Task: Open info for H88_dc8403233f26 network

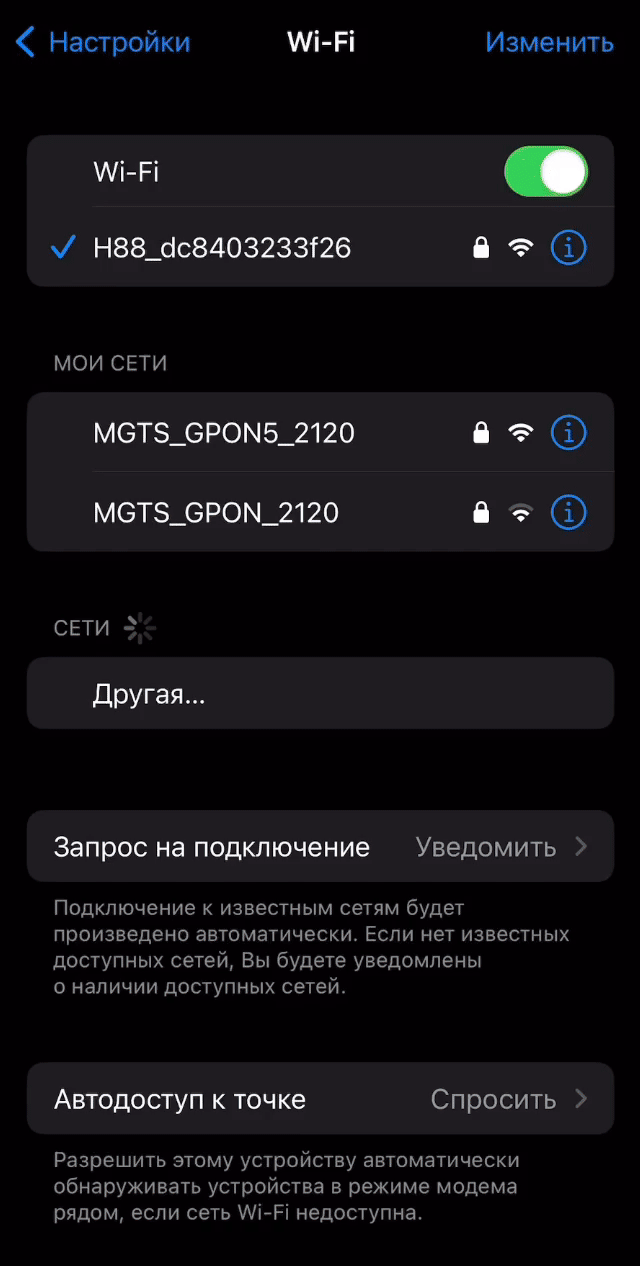Action: (569, 248)
